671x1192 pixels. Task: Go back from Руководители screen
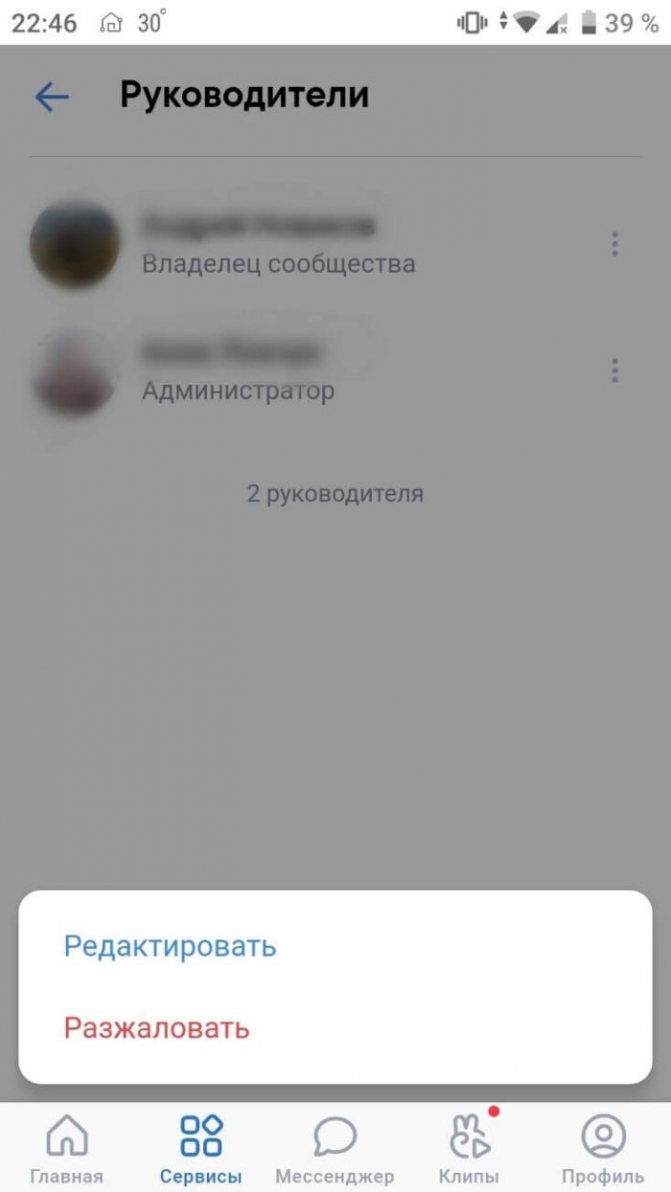[52, 97]
